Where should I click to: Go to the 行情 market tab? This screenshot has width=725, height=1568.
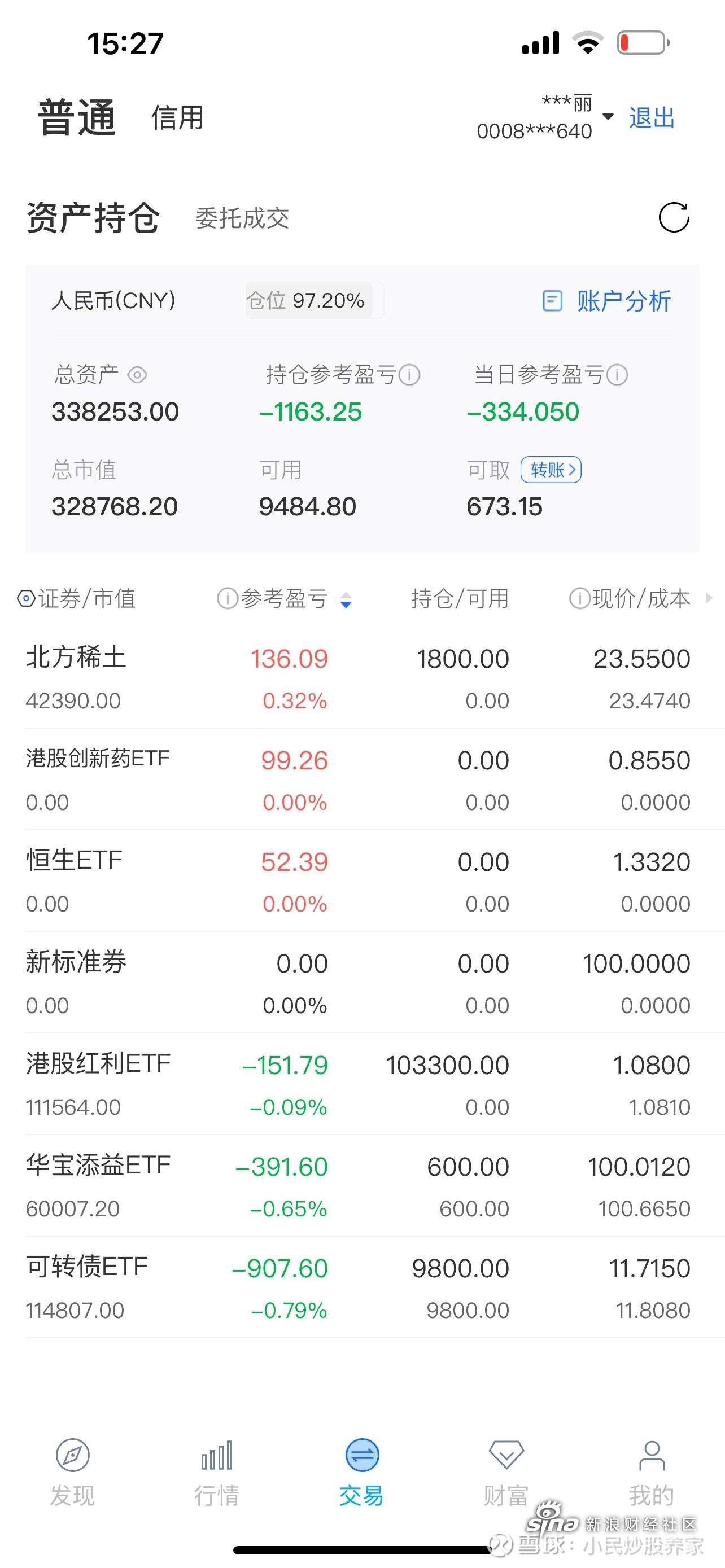[x=217, y=1473]
